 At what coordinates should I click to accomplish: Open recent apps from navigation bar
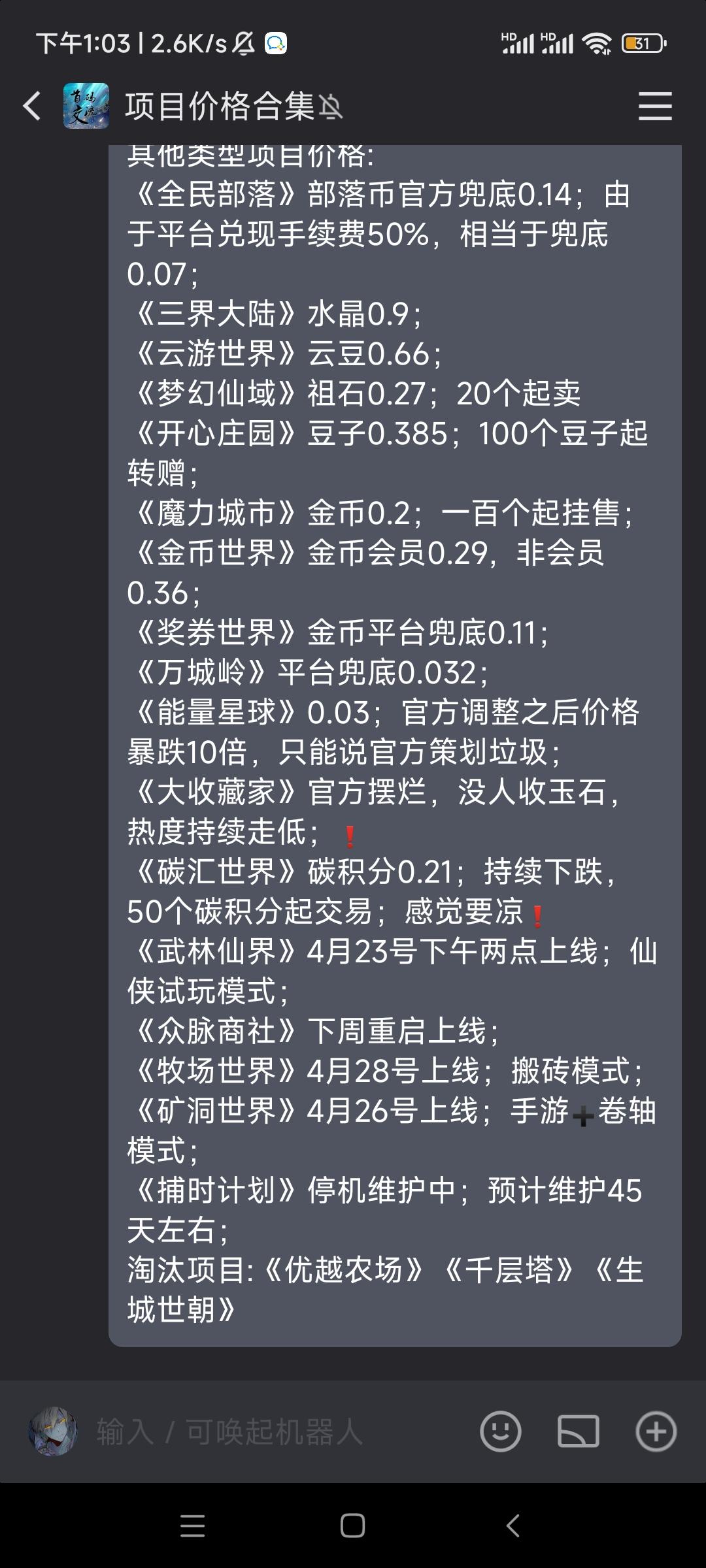coord(193,1526)
